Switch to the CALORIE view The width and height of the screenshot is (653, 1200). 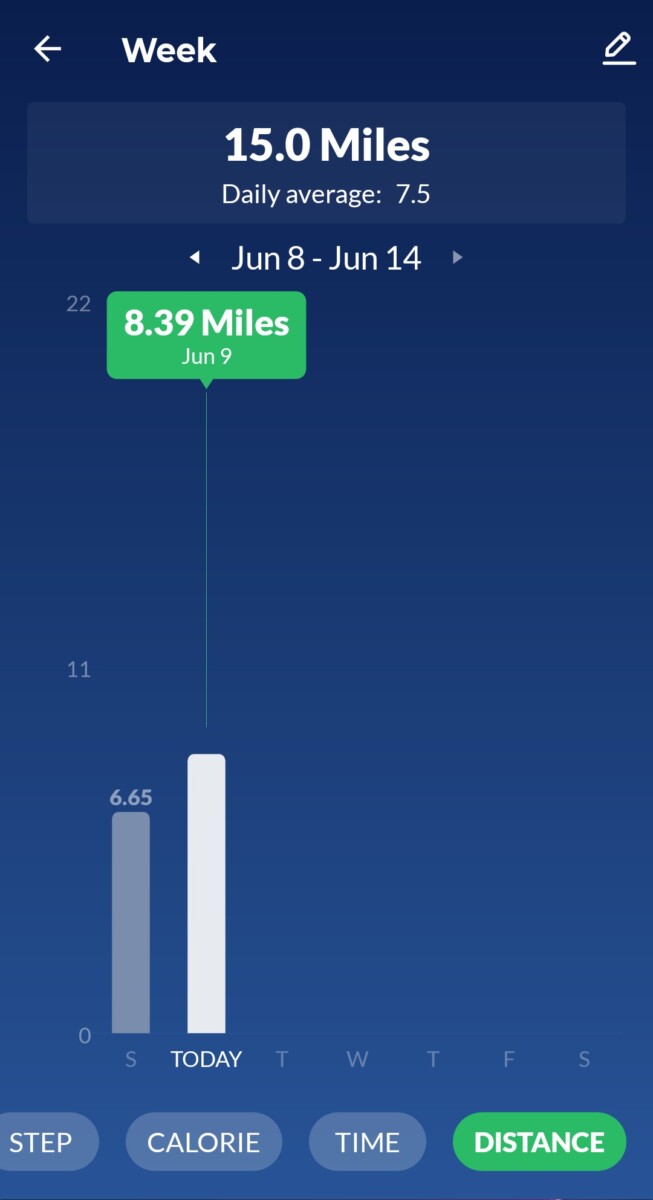(x=204, y=1142)
